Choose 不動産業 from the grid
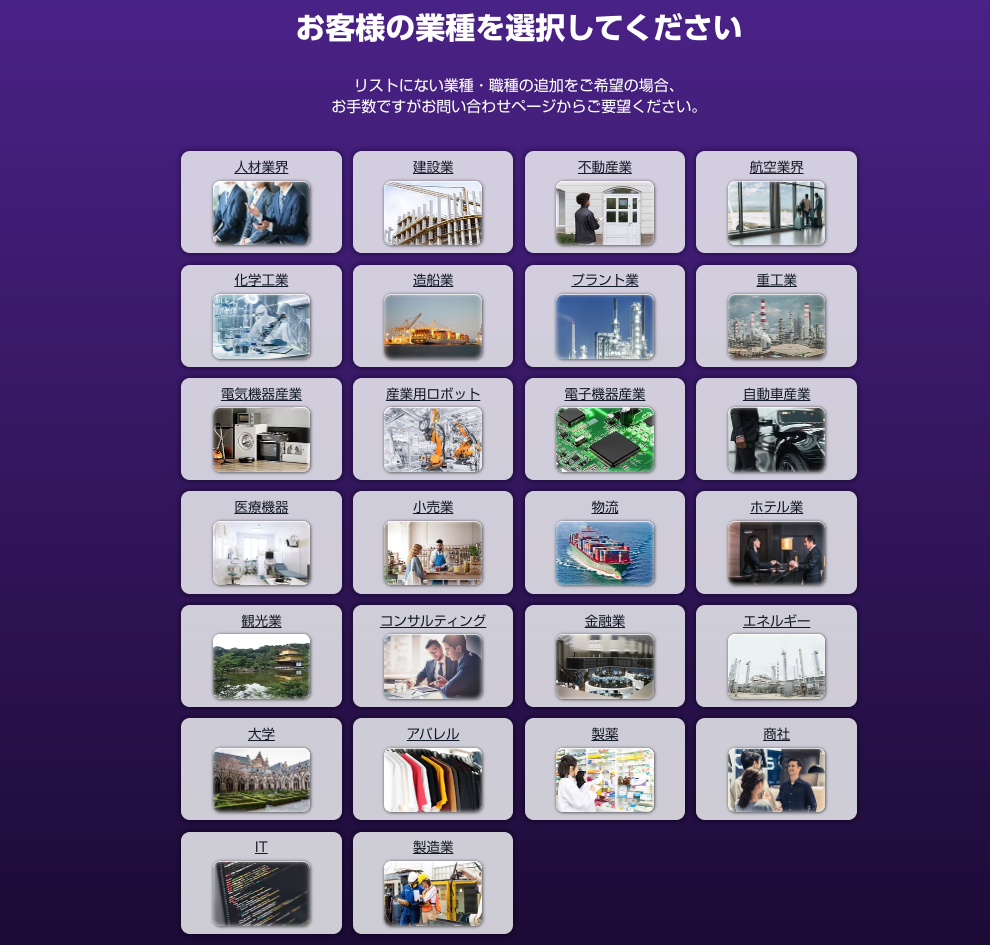The height and width of the screenshot is (945, 990). pos(605,203)
